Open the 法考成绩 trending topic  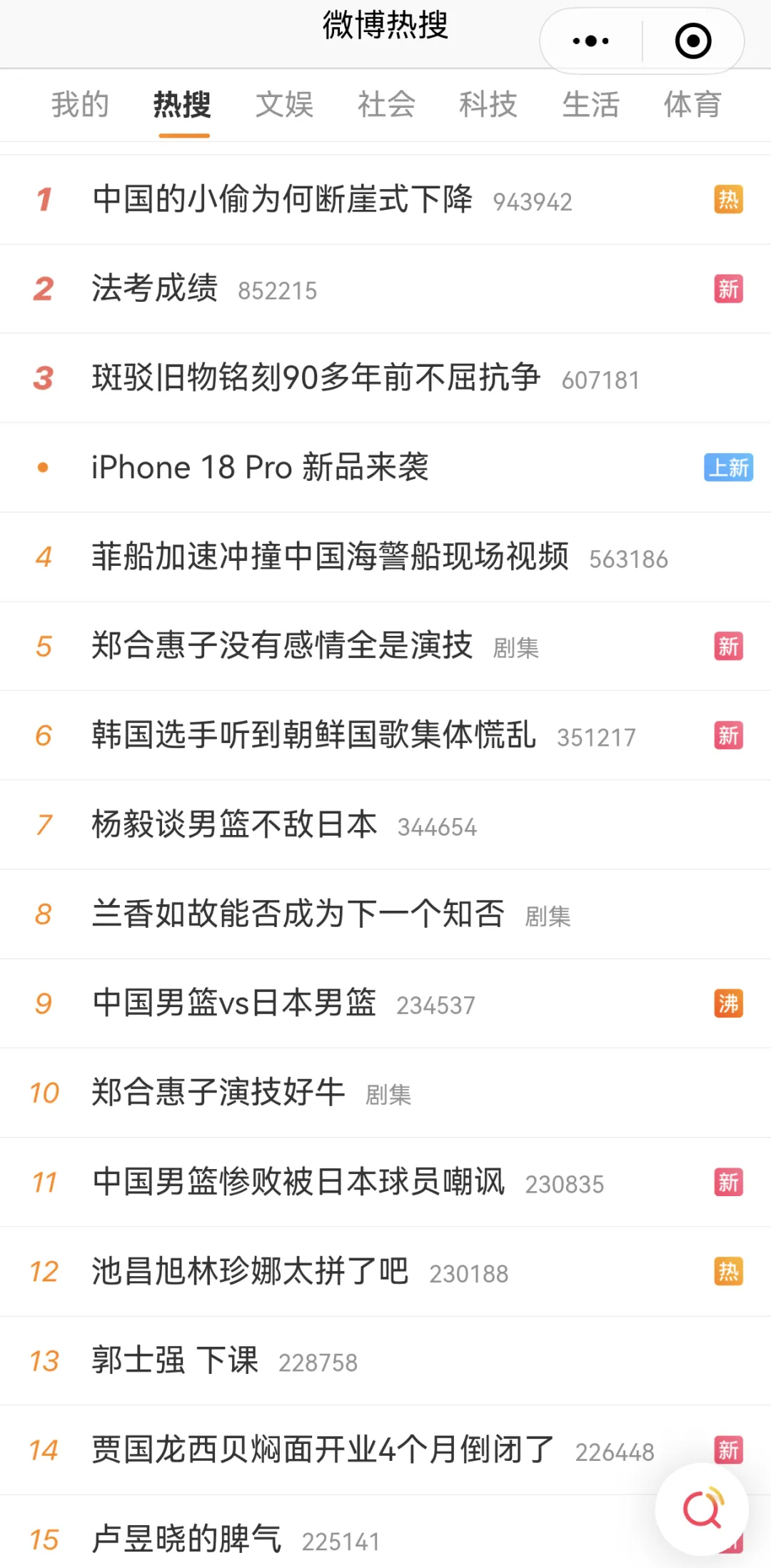(x=385, y=288)
